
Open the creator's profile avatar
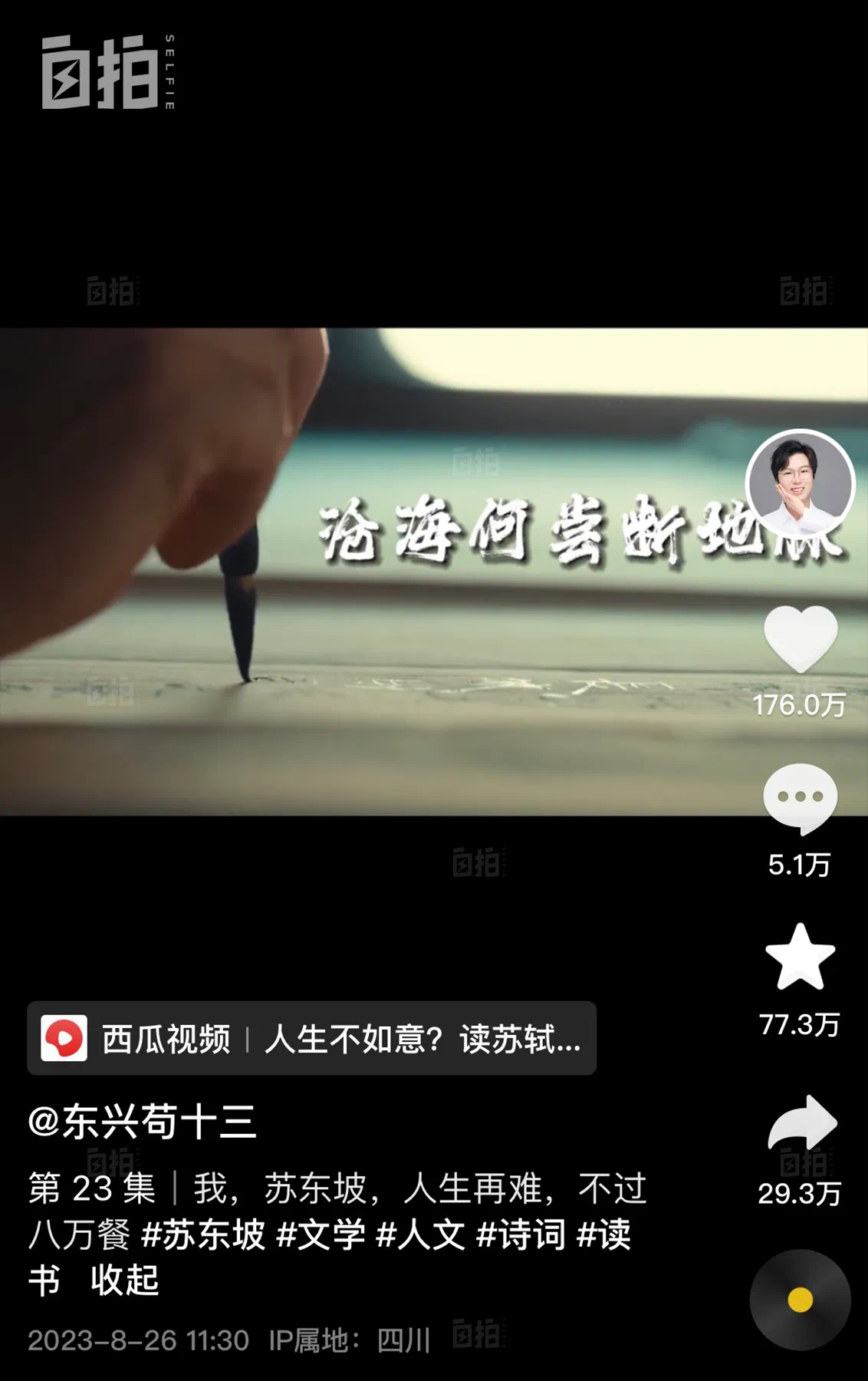800,484
